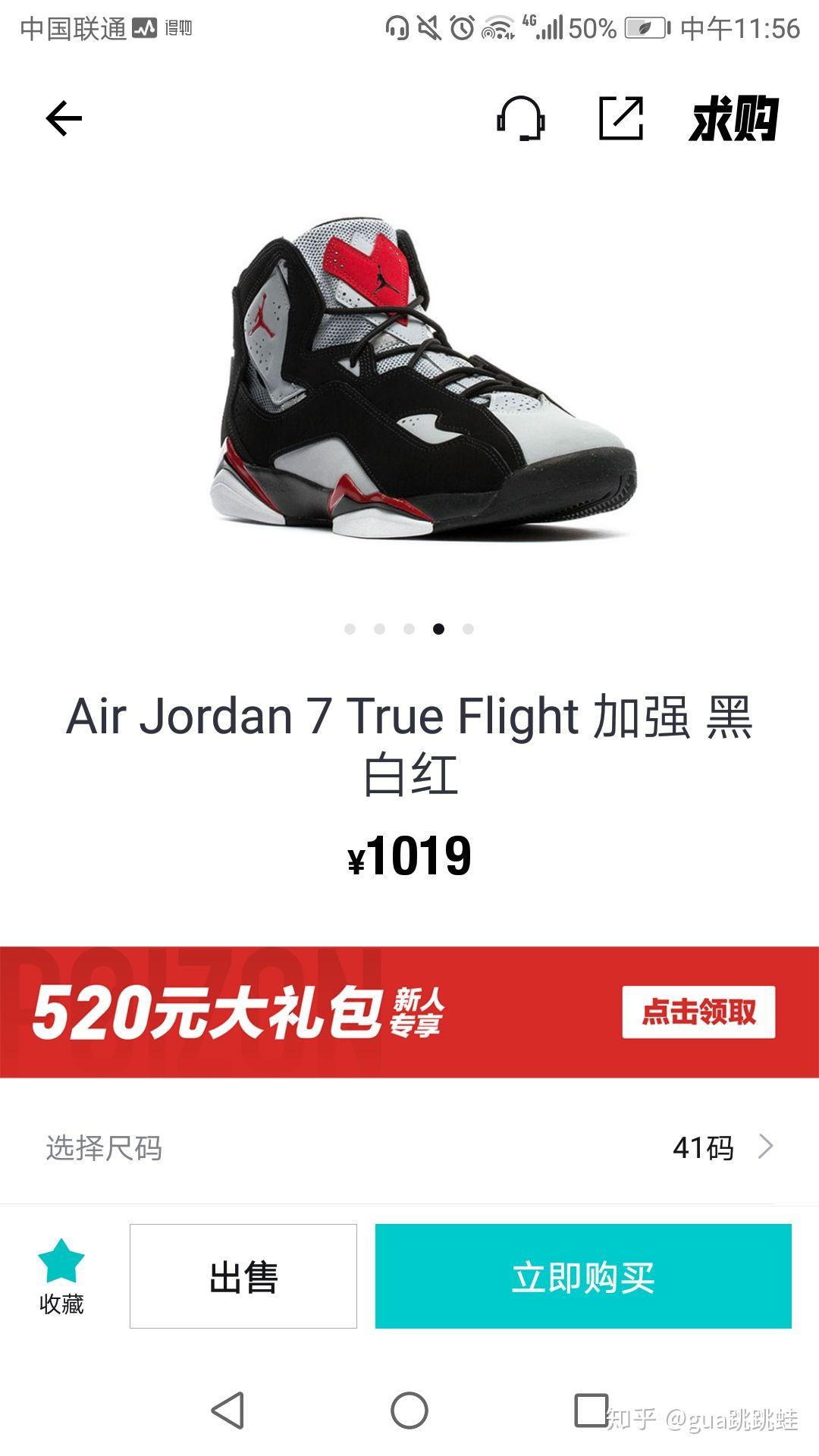Tap the 求购 button
The image size is (819, 1456).
click(x=733, y=119)
